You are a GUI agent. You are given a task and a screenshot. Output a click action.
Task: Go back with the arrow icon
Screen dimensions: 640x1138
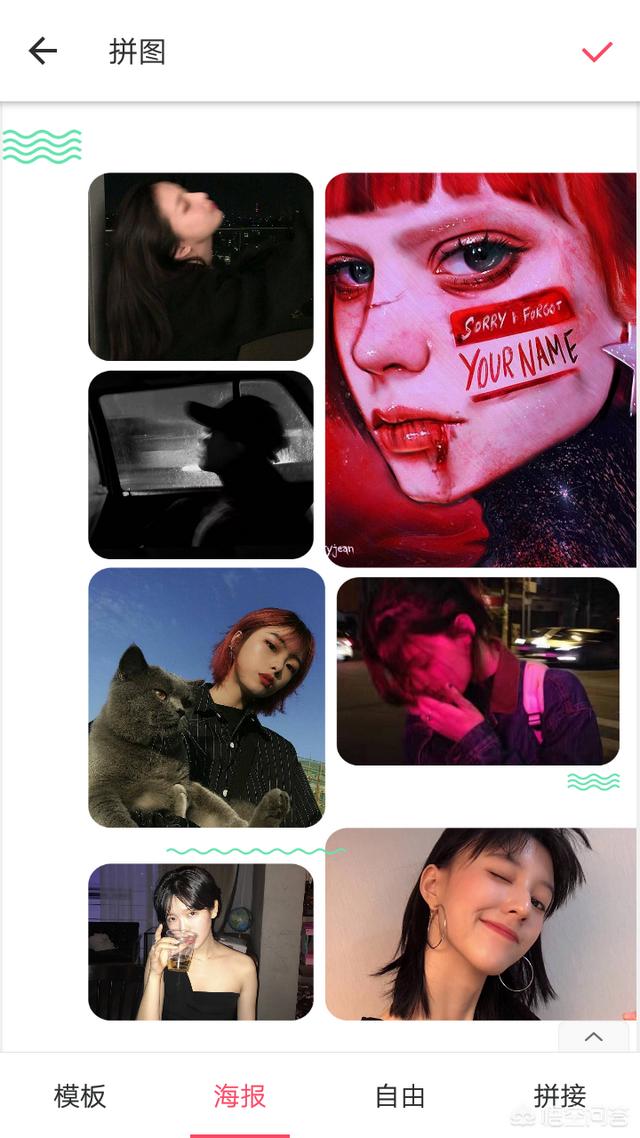click(42, 51)
